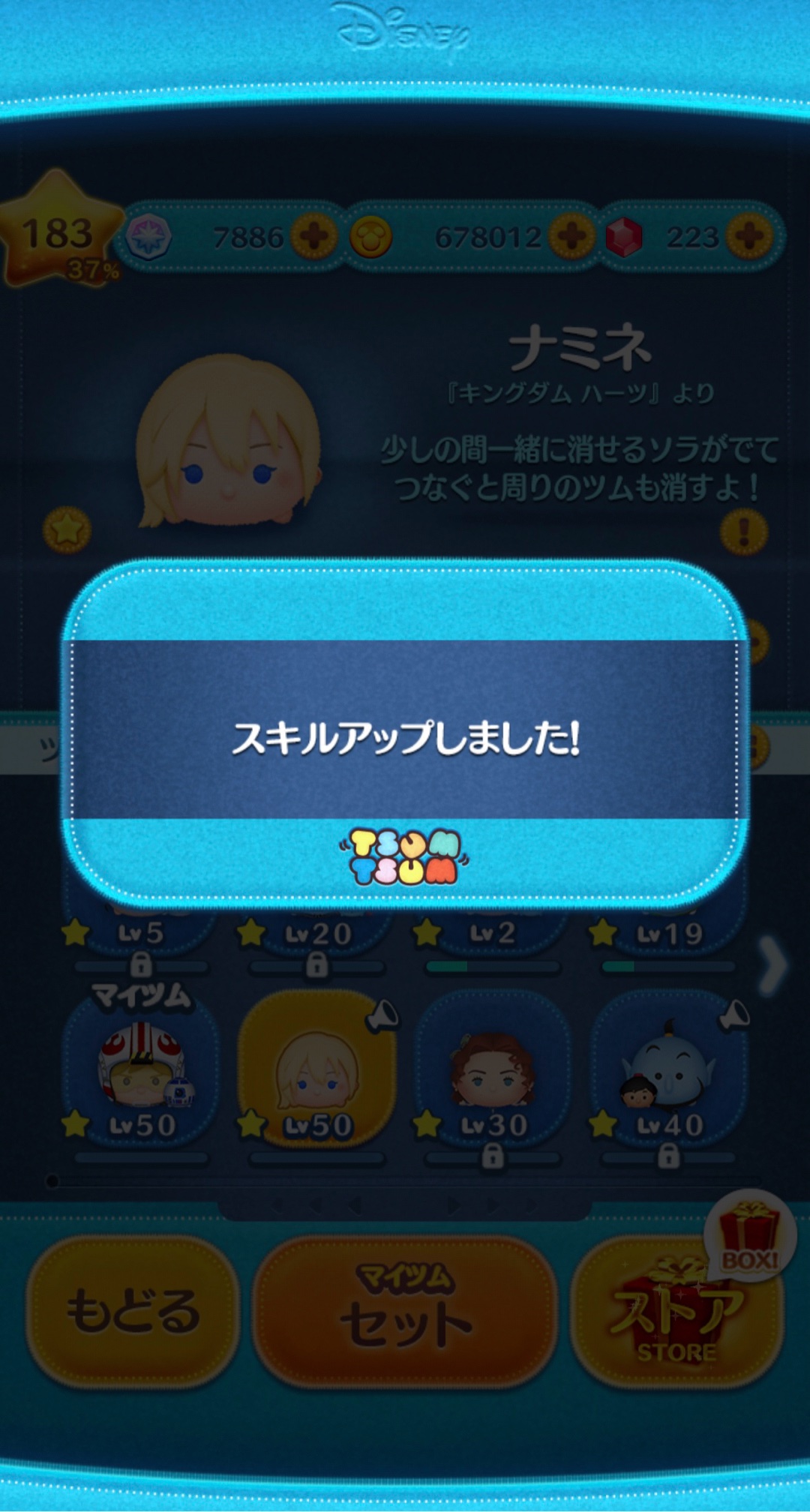
Task: Show next Tsums with the right arrow
Action: [x=772, y=965]
